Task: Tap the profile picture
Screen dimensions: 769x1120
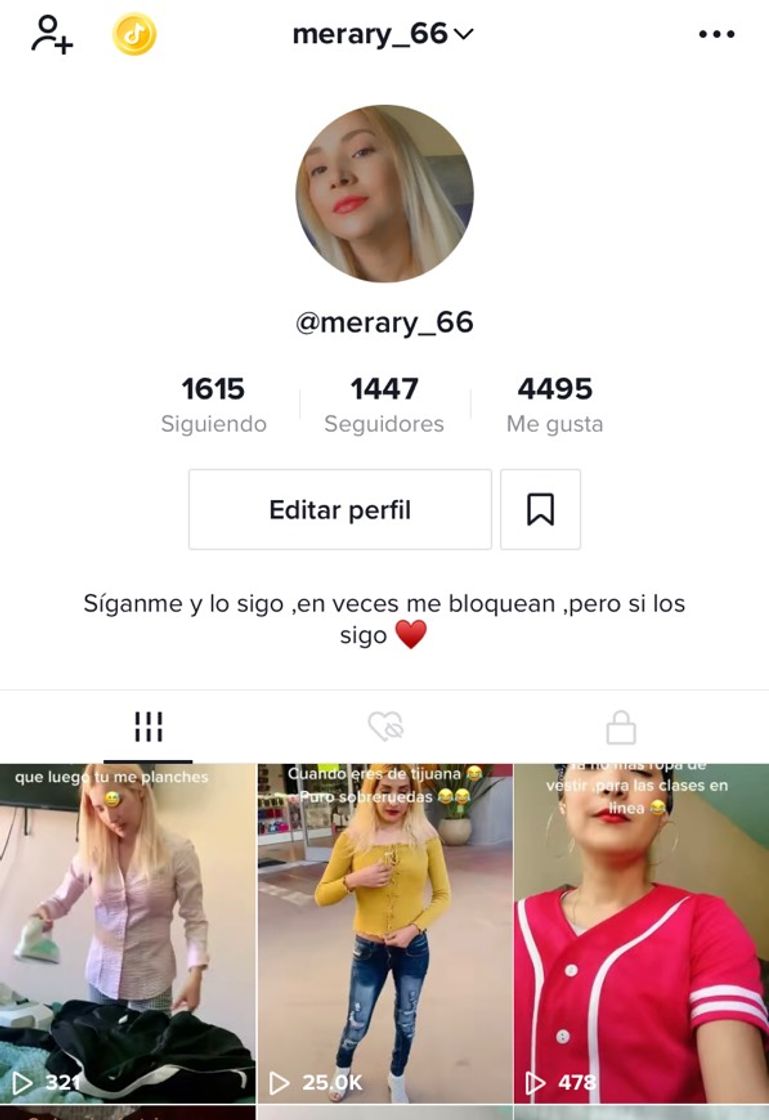Action: pos(384,194)
